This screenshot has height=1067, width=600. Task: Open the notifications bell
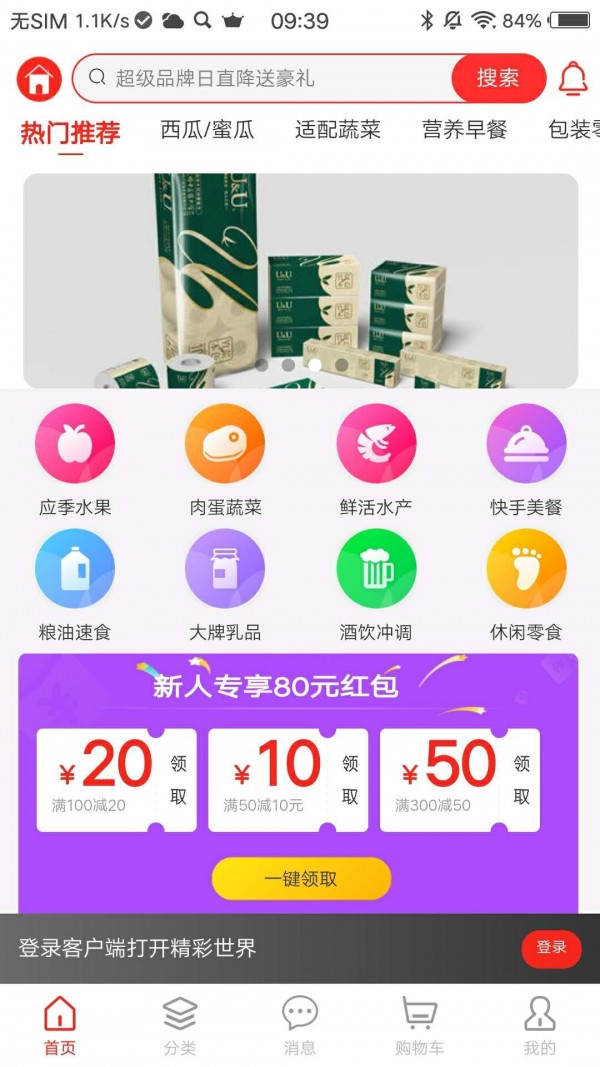572,79
